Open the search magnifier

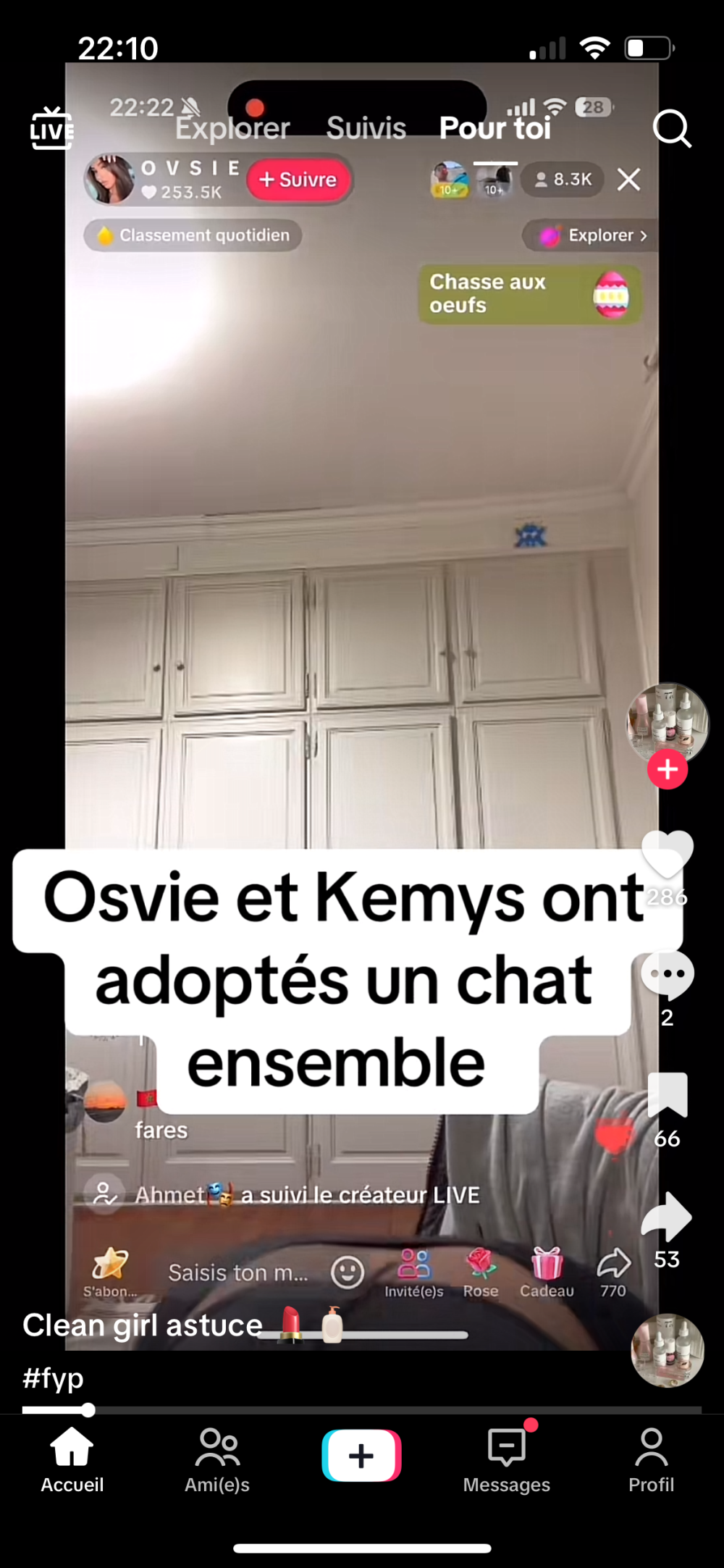click(x=671, y=129)
